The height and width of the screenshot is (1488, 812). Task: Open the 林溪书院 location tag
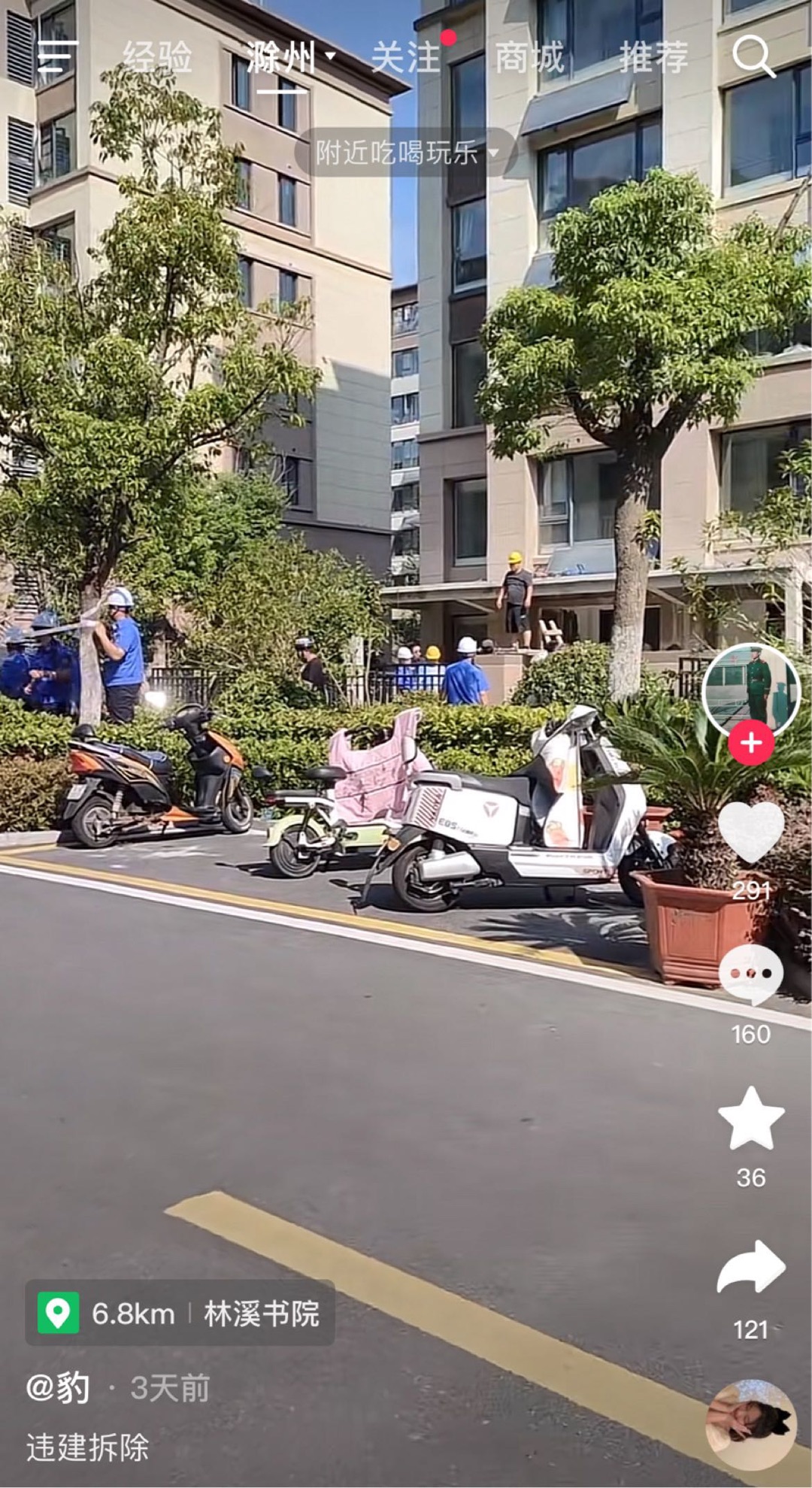[x=180, y=1314]
